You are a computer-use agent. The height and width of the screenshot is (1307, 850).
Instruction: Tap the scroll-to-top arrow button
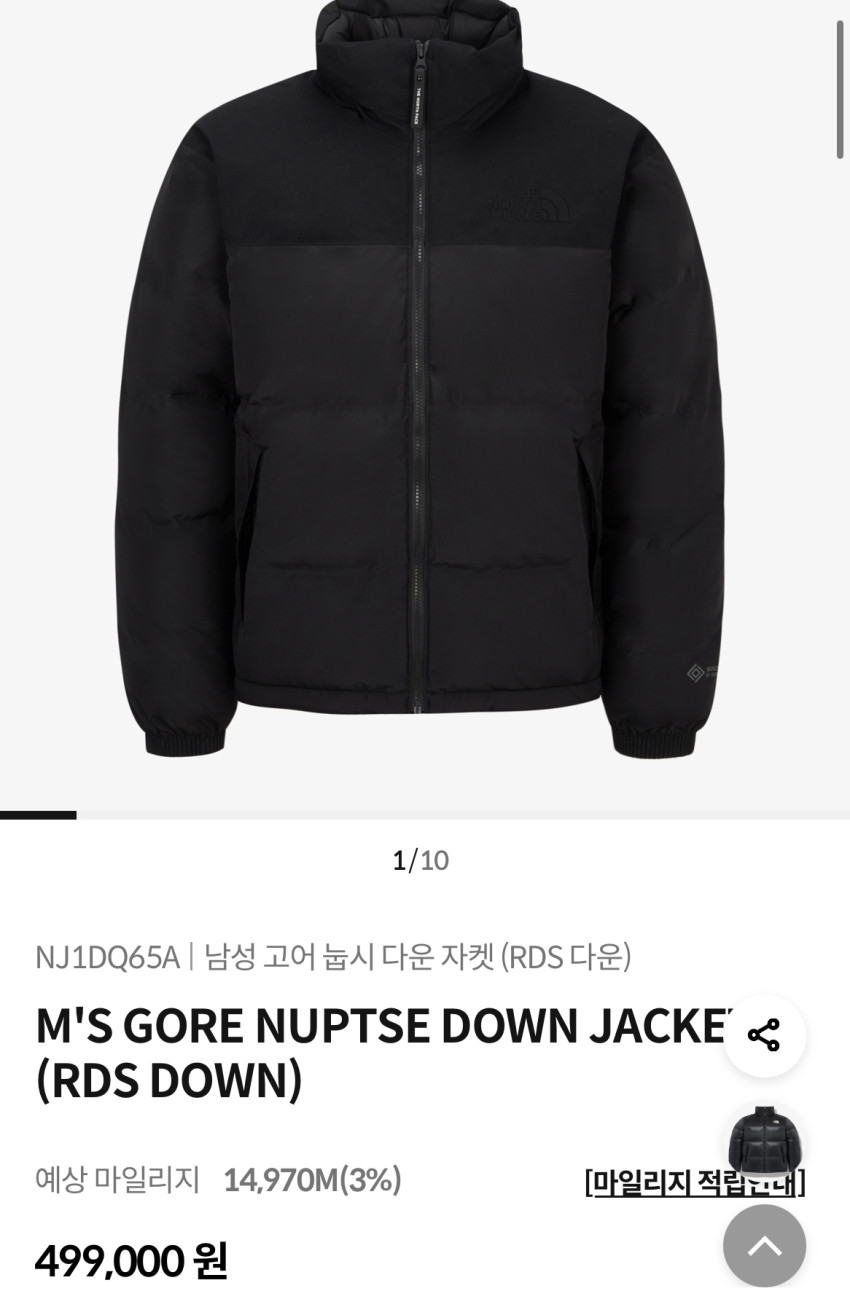[x=764, y=1246]
